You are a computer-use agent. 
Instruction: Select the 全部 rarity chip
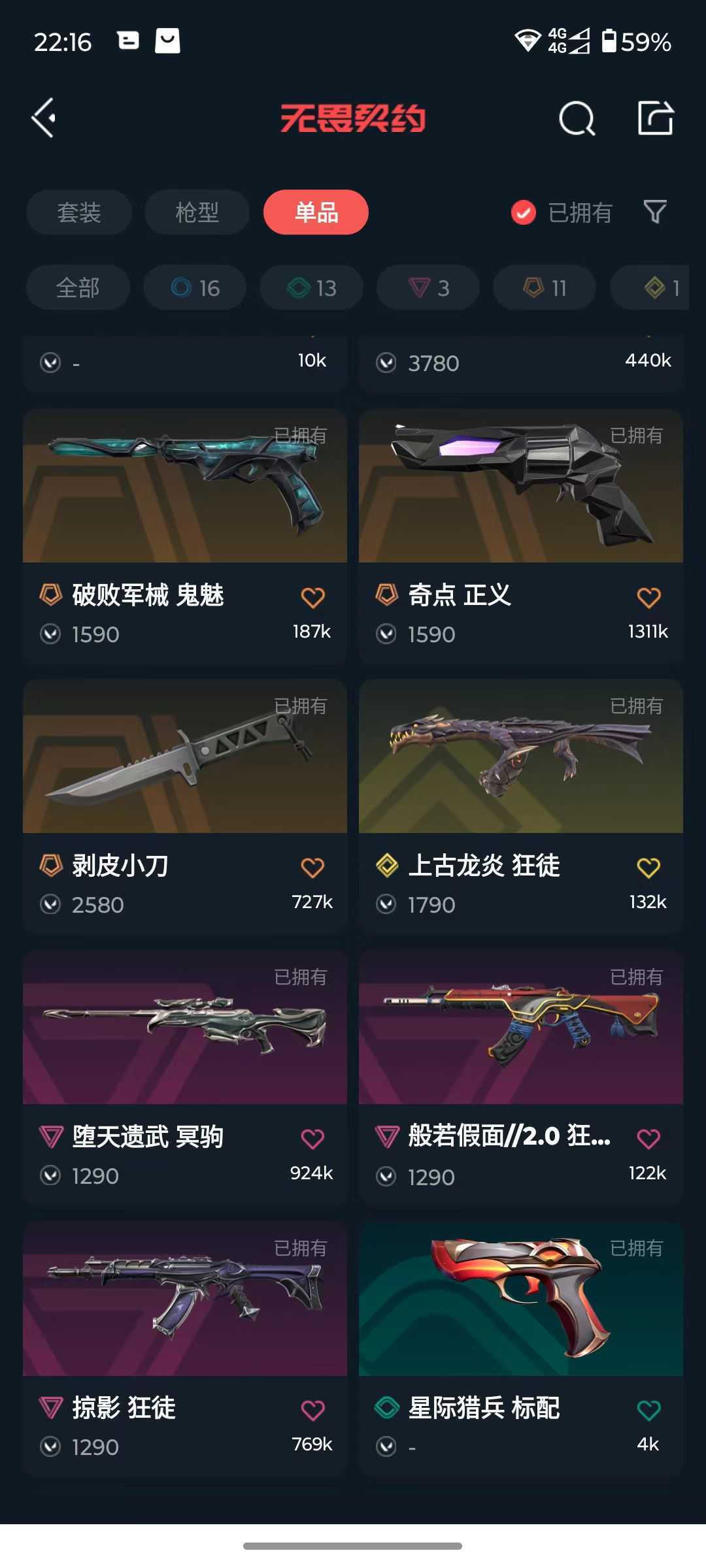78,287
